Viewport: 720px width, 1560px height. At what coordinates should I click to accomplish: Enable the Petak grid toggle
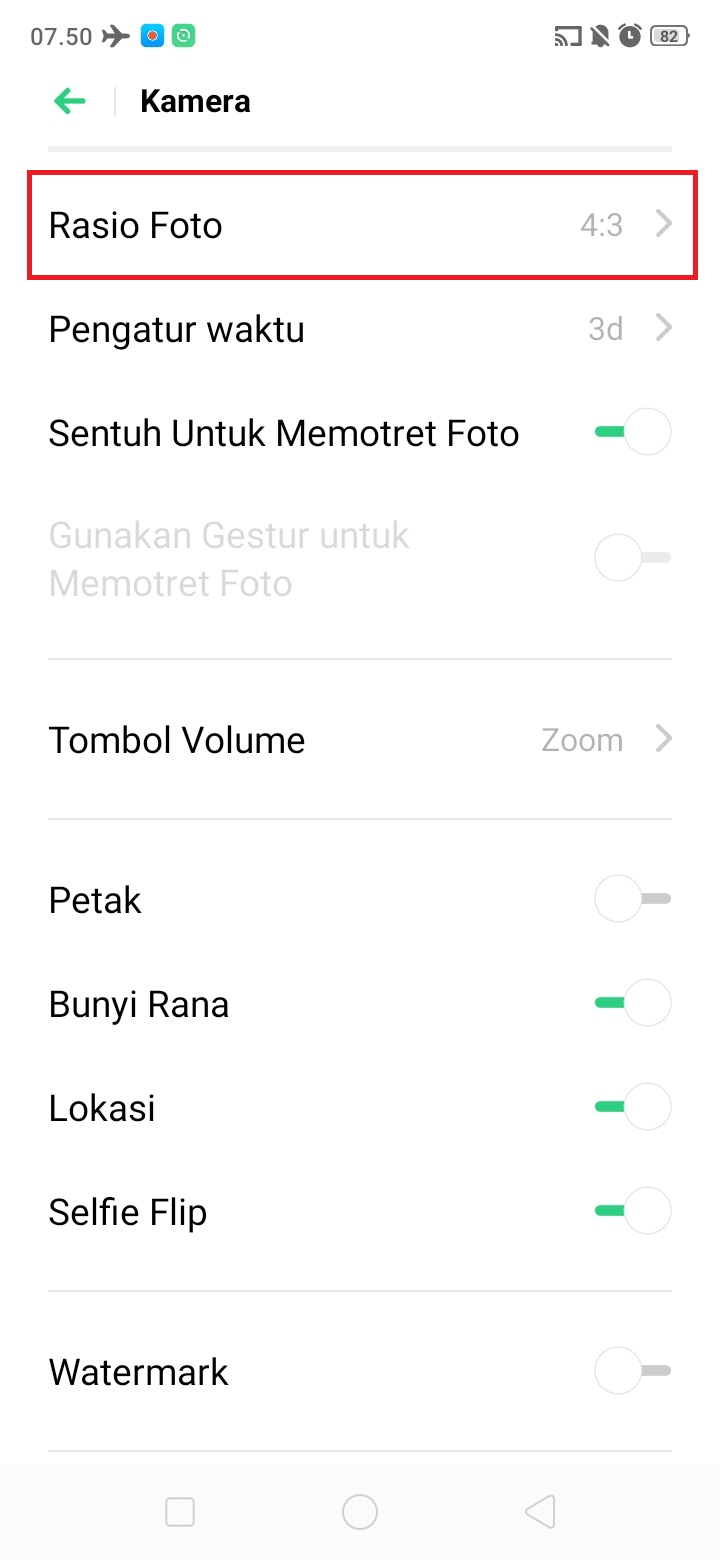pyautogui.click(x=632, y=900)
